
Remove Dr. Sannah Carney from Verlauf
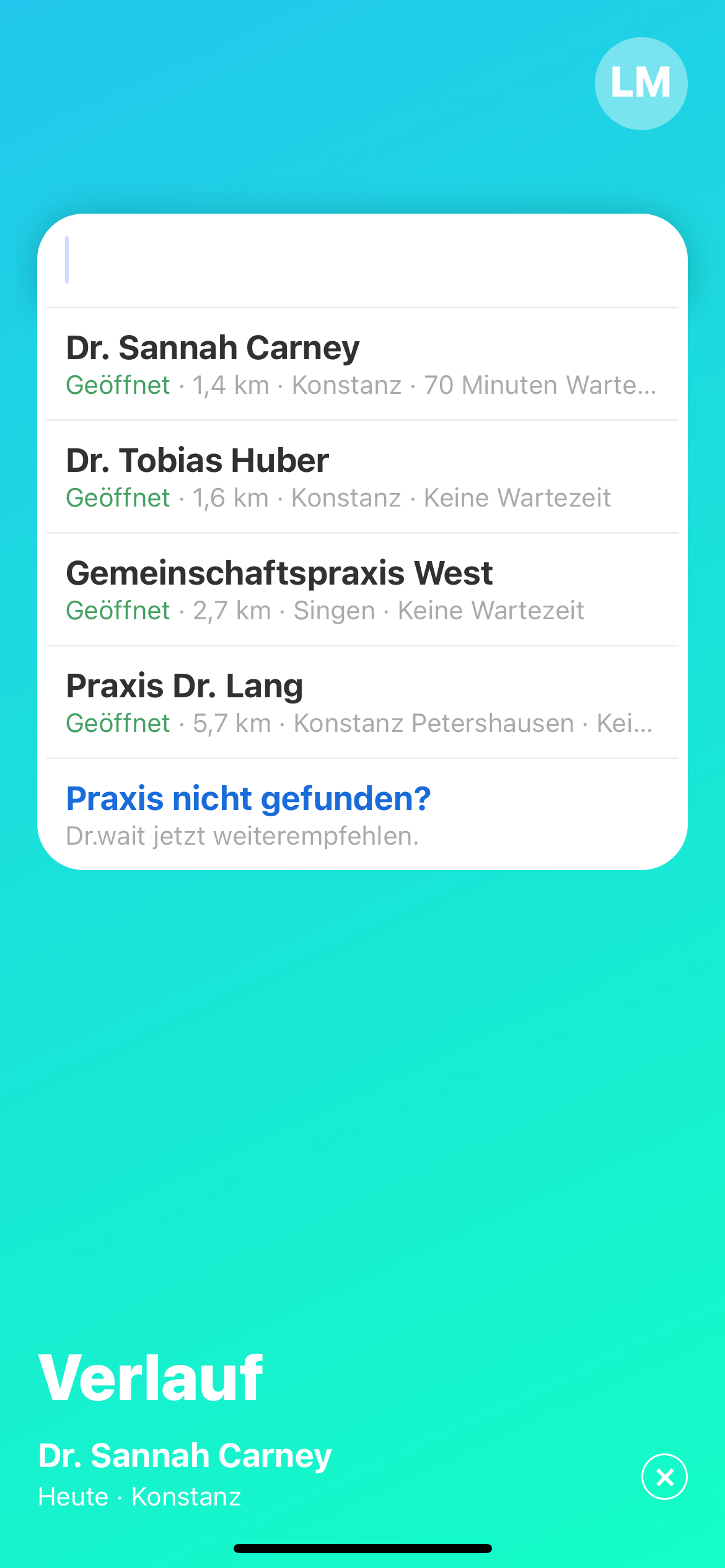(664, 1477)
